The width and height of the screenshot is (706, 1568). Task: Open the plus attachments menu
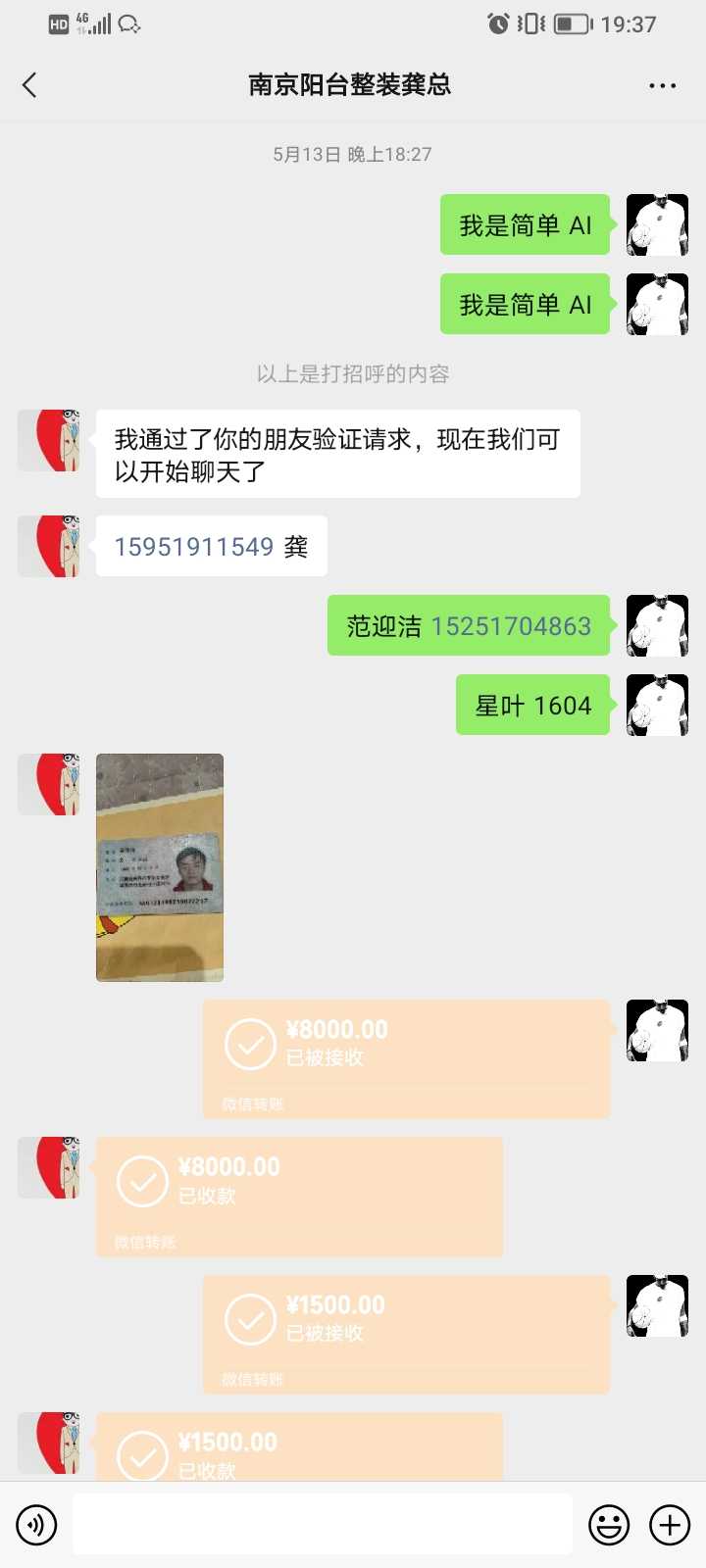[670, 1525]
